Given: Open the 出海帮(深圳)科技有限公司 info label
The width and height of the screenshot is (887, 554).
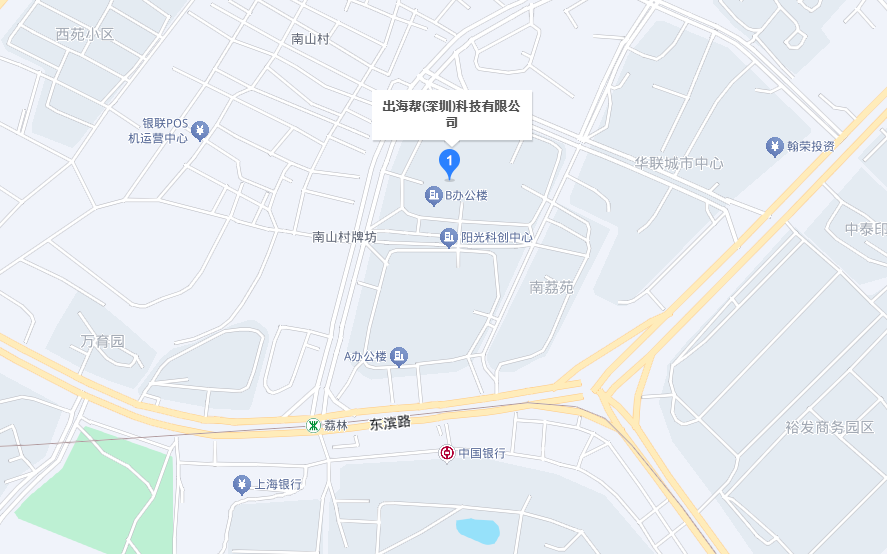Looking at the screenshot, I should [x=452, y=114].
